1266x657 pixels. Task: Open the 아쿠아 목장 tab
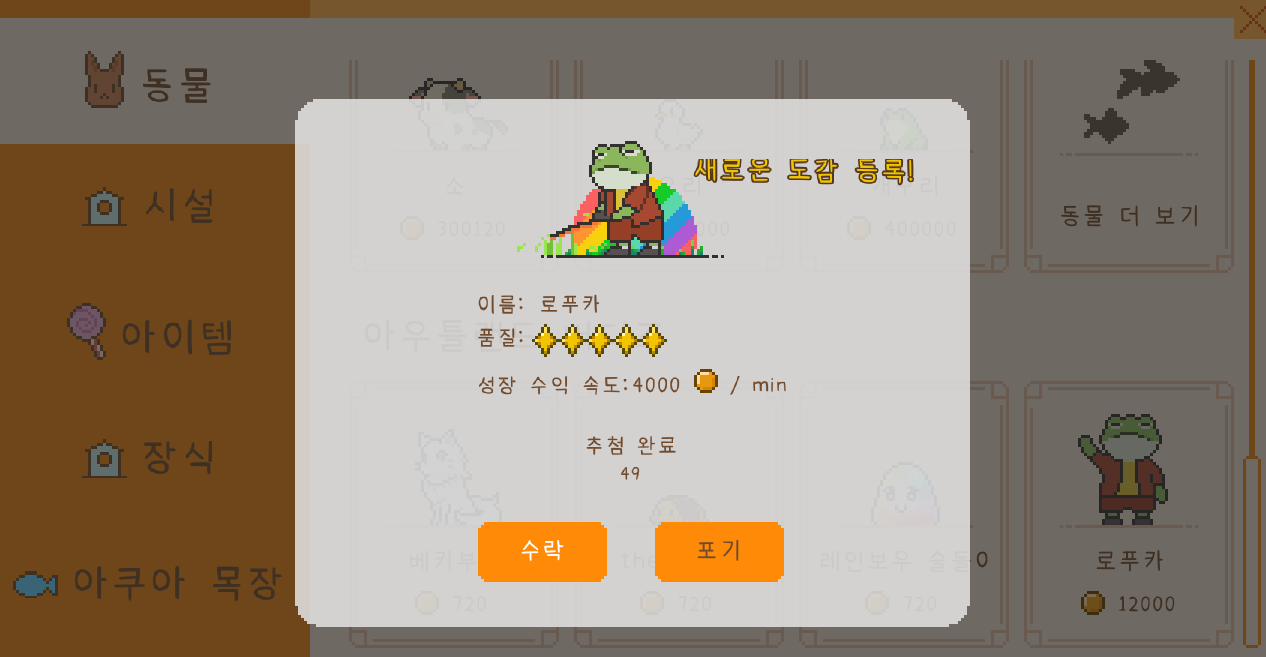pos(150,582)
